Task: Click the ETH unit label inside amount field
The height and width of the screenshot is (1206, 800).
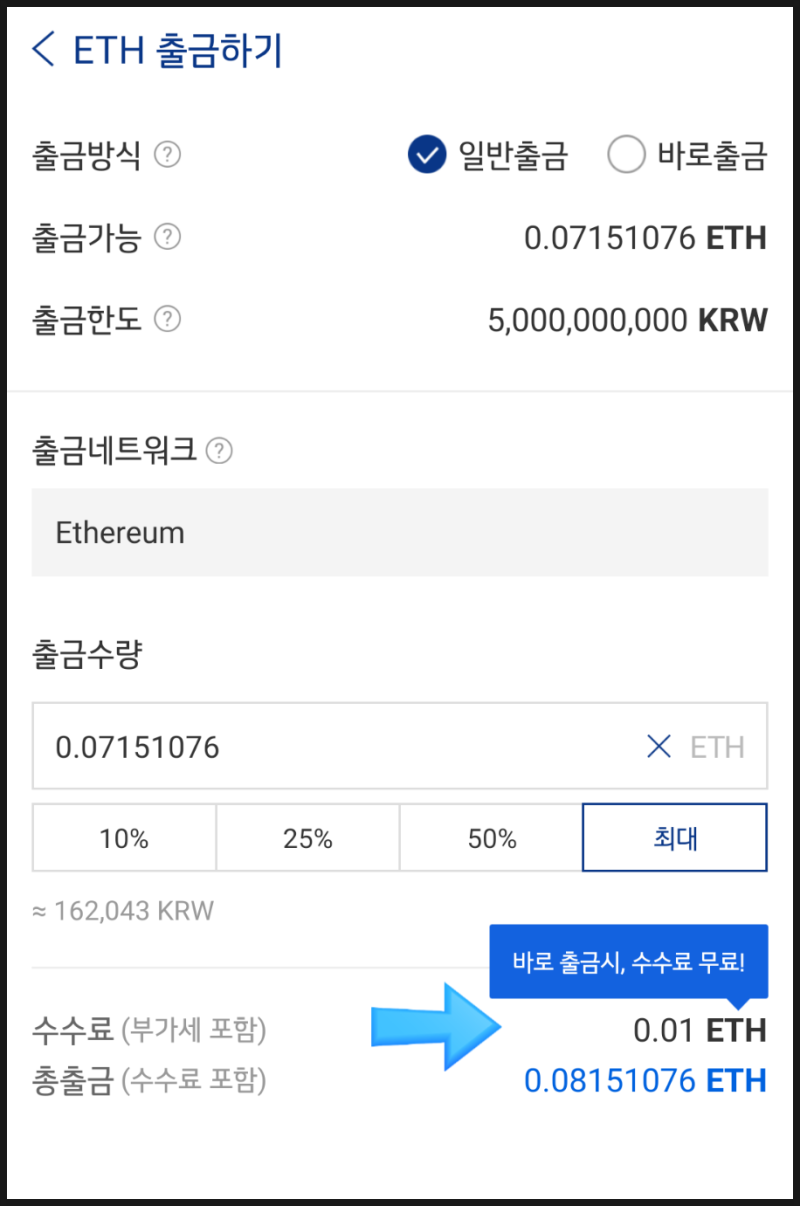Action: 716,746
